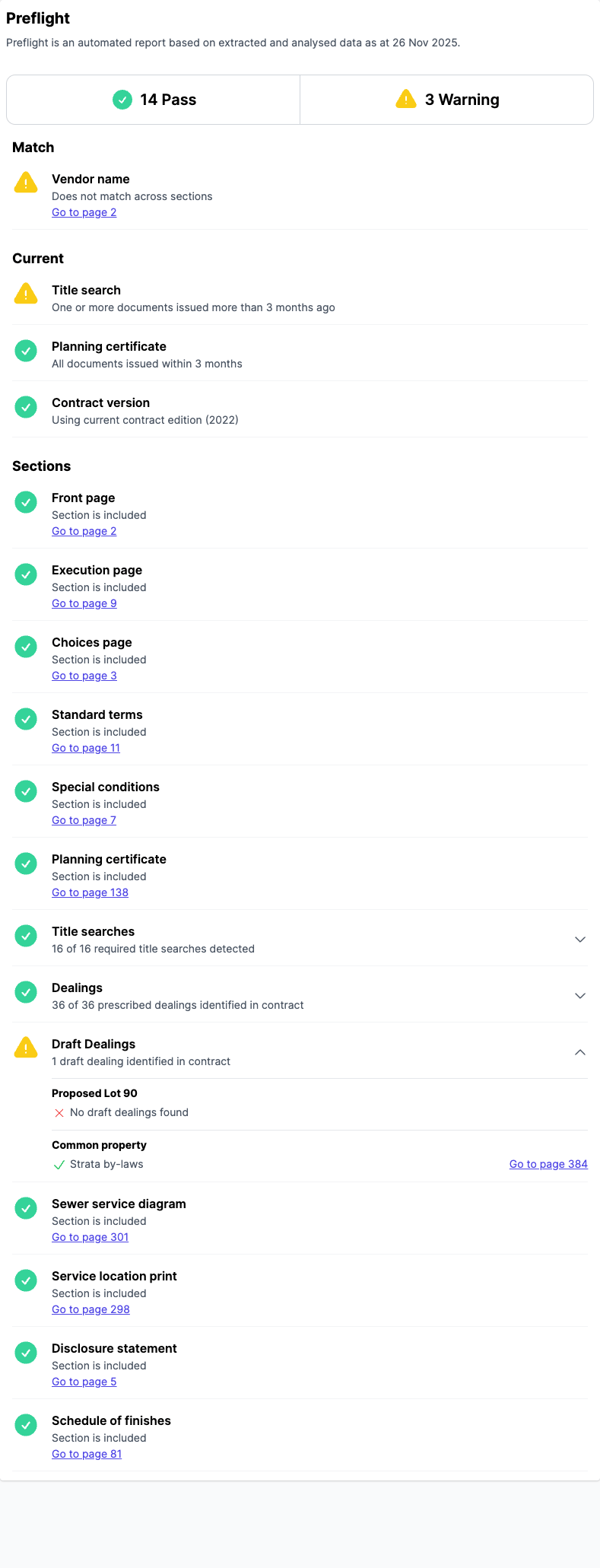
Task: Show the 3 Warning results
Action: click(x=446, y=100)
